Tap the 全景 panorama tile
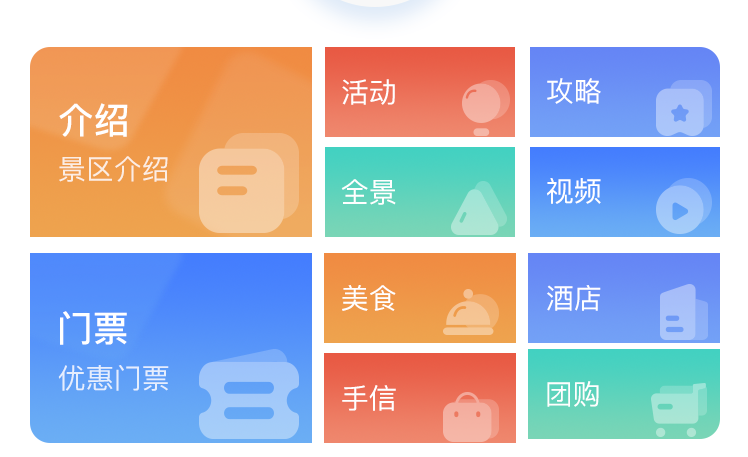The height and width of the screenshot is (457, 748). [x=419, y=192]
